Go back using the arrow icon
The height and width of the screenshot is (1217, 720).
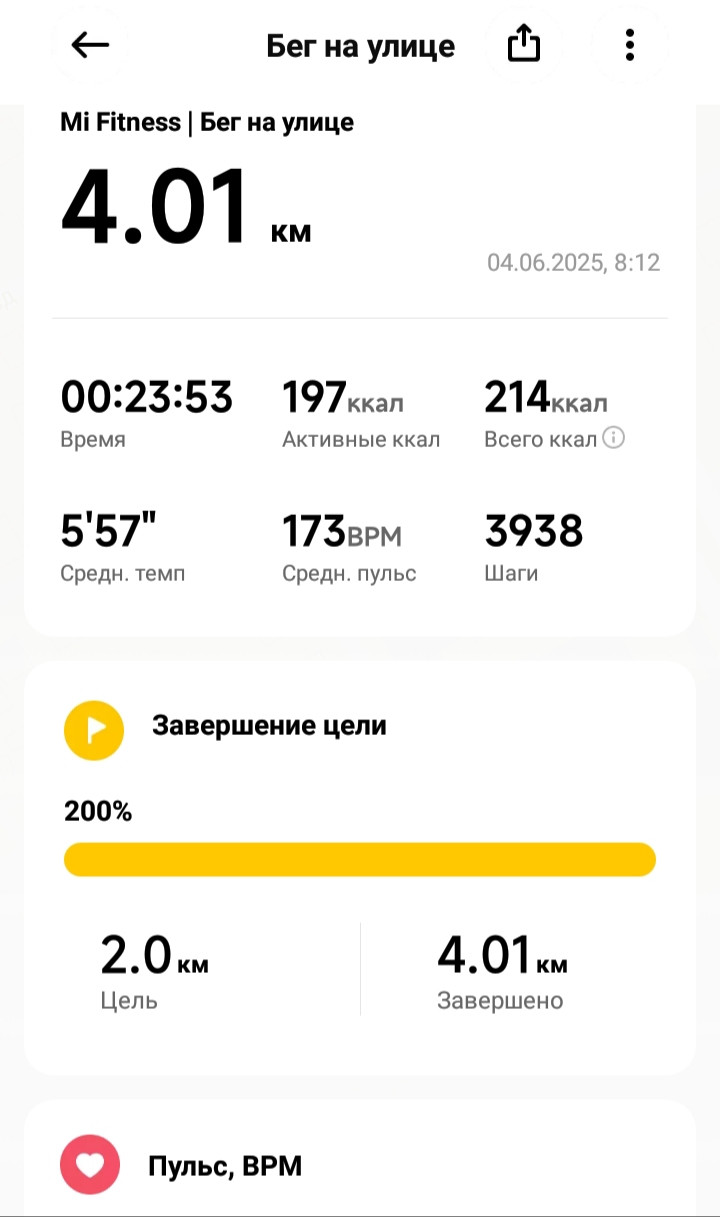[x=90, y=44]
